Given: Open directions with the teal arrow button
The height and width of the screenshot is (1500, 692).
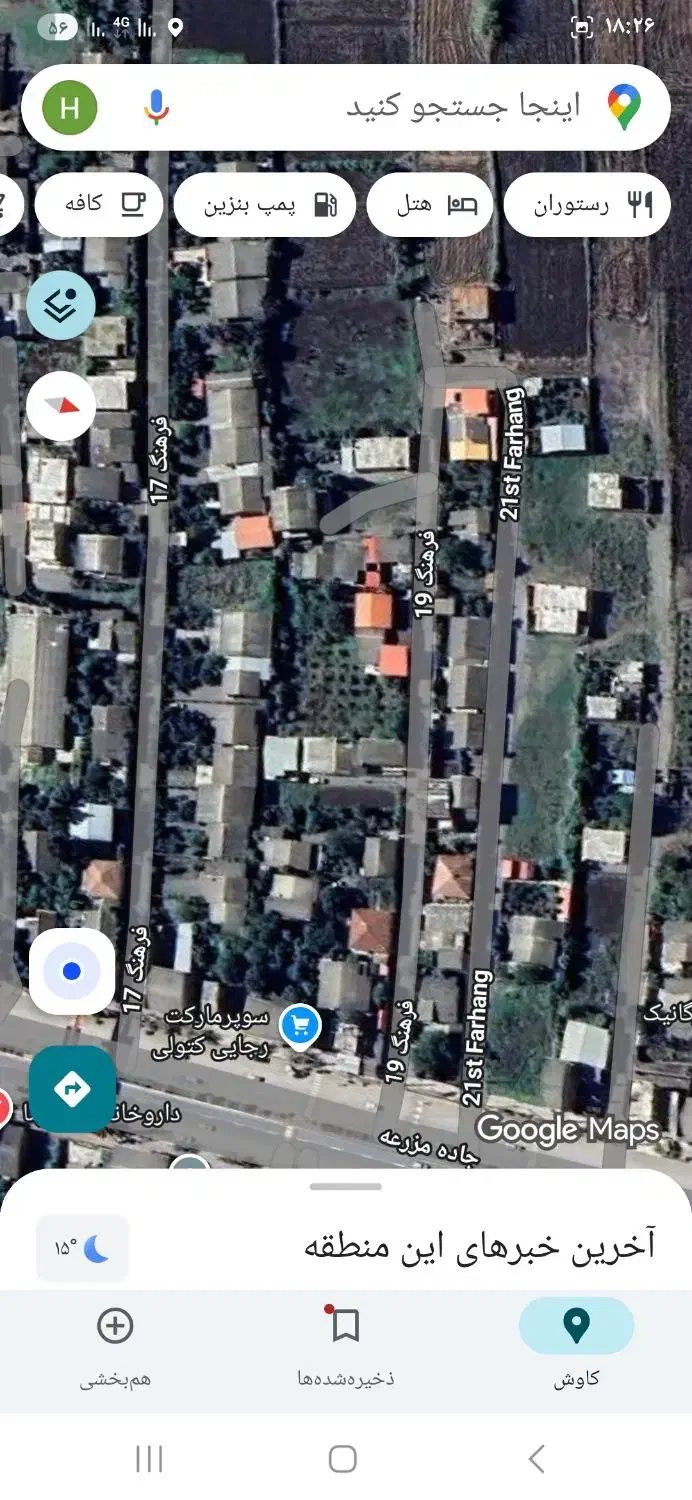Looking at the screenshot, I should click(x=72, y=1089).
